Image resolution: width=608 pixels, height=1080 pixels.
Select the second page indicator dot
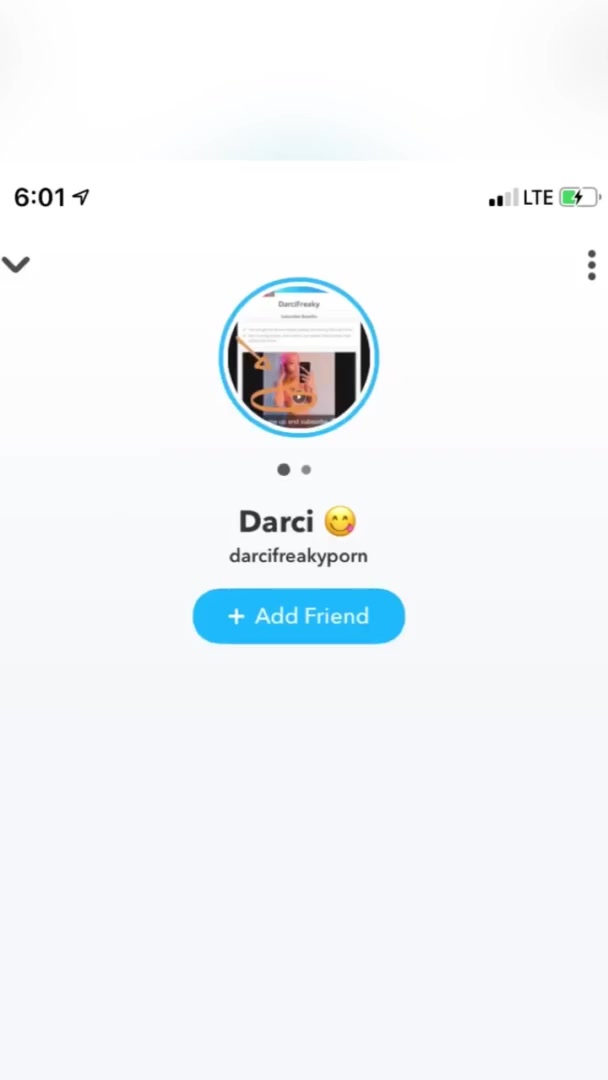coord(306,469)
